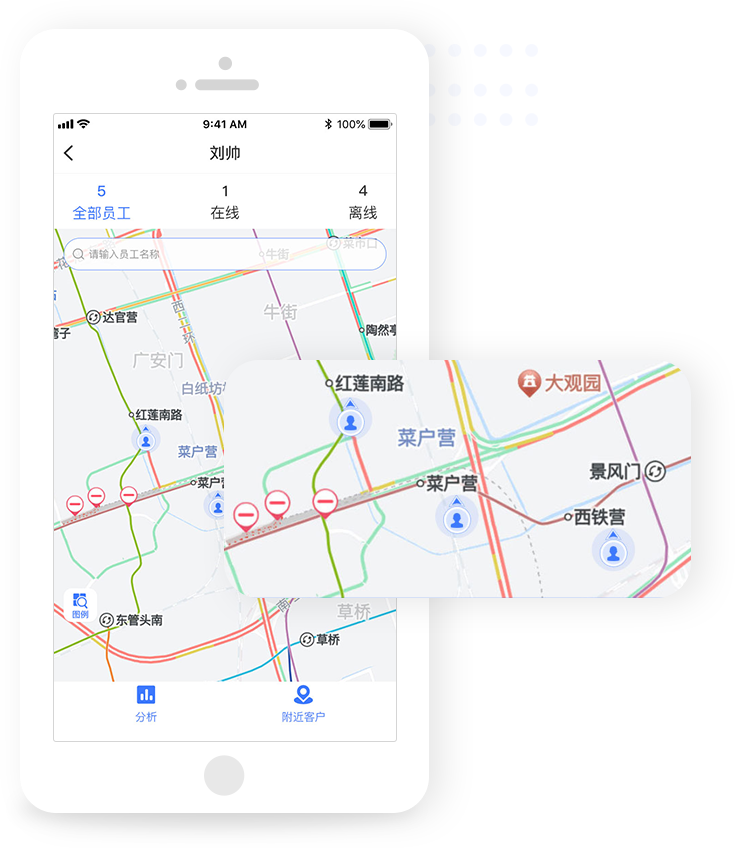Select the blue employee marker below 菜户营
The width and height of the screenshot is (735, 848).
click(x=456, y=518)
